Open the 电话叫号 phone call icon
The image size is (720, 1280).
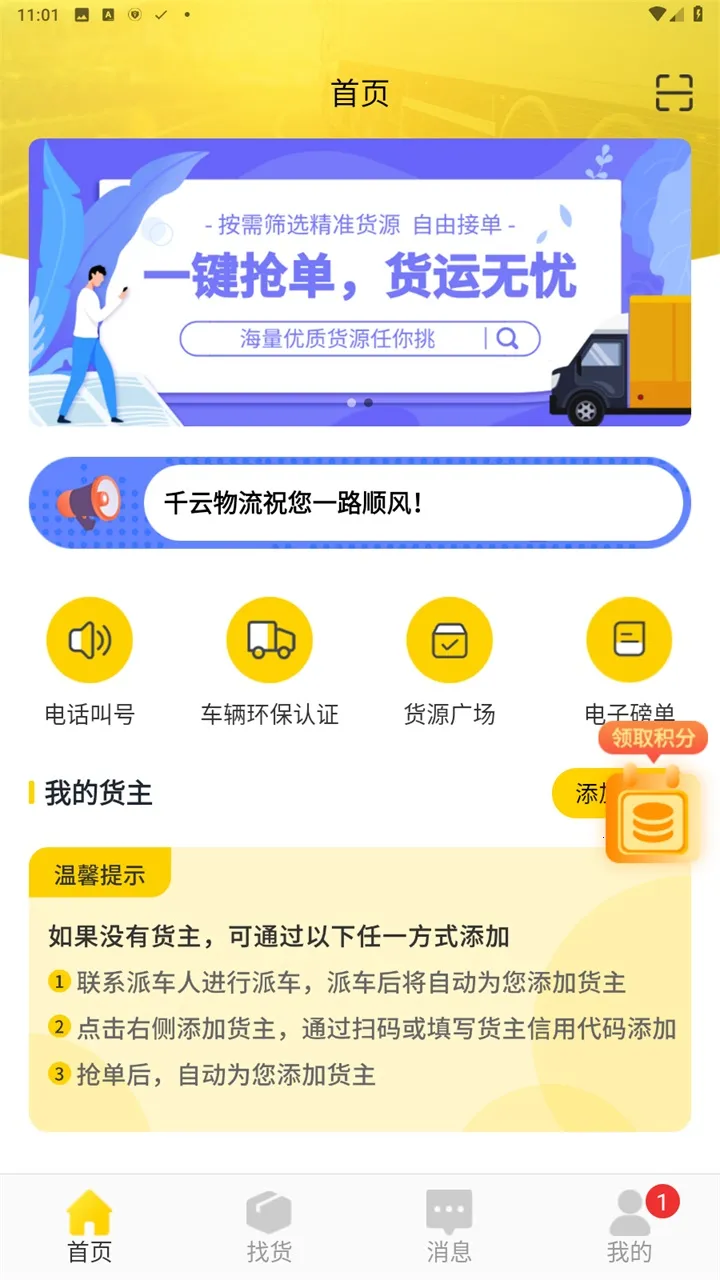(x=90, y=640)
